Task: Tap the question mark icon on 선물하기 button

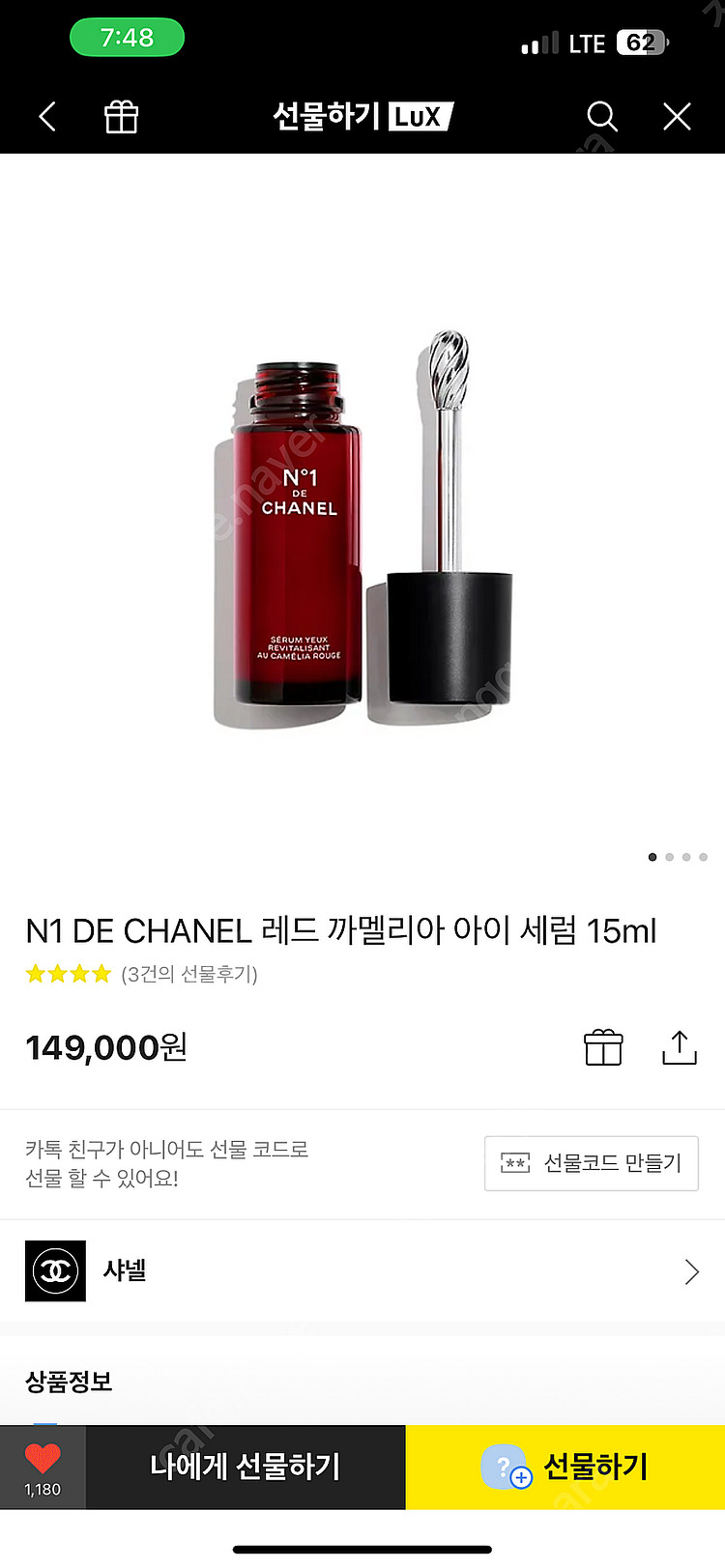Action: coord(504,1467)
